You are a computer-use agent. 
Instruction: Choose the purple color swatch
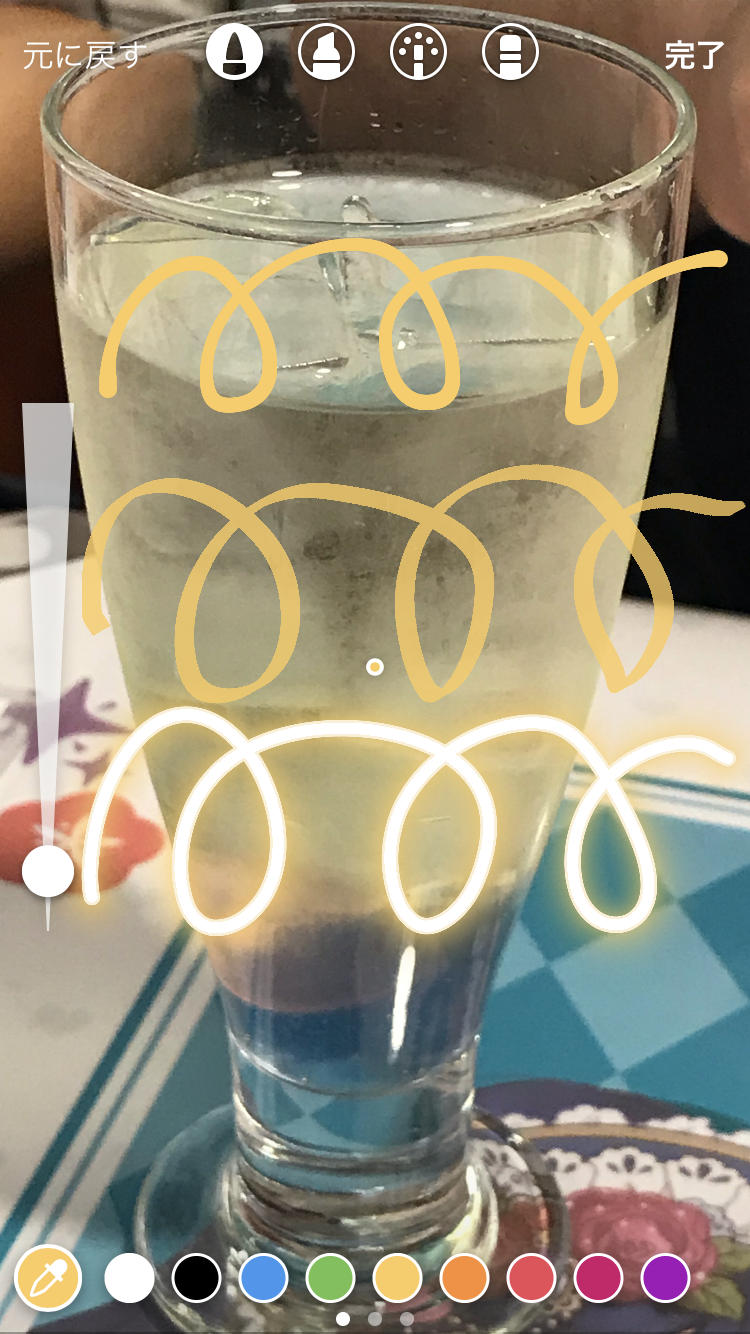(666, 1278)
